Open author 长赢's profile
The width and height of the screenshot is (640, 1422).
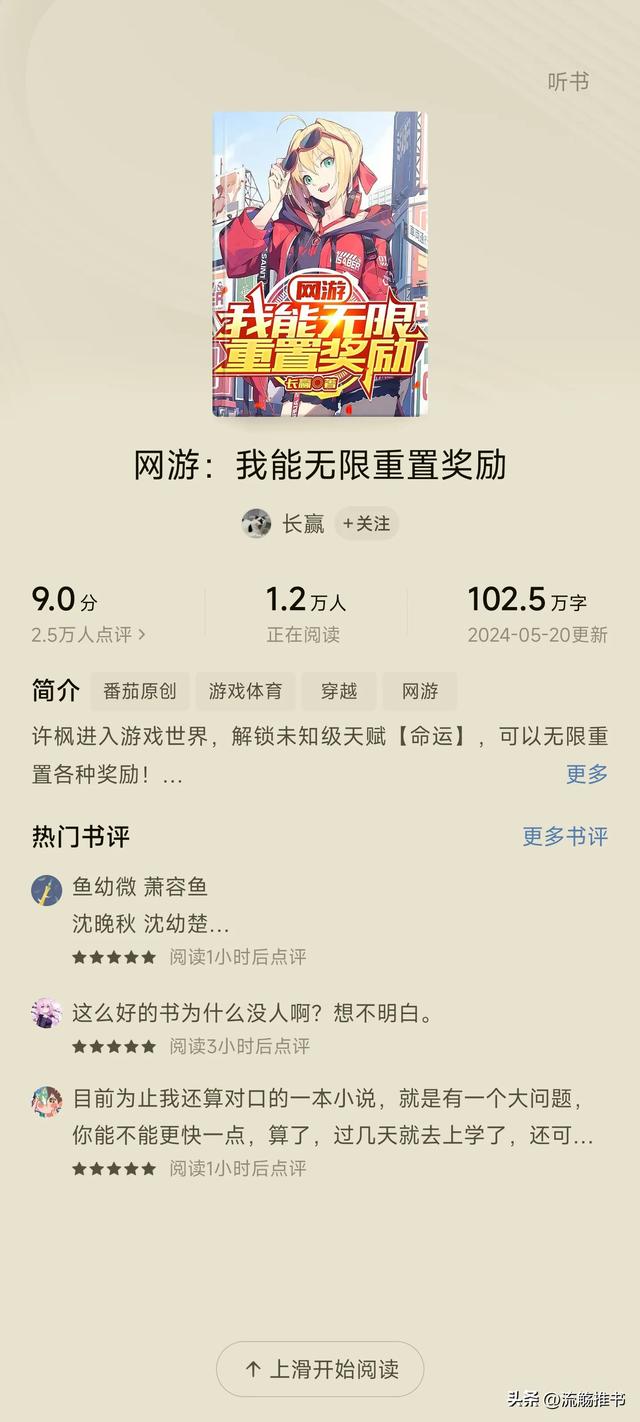click(x=285, y=523)
